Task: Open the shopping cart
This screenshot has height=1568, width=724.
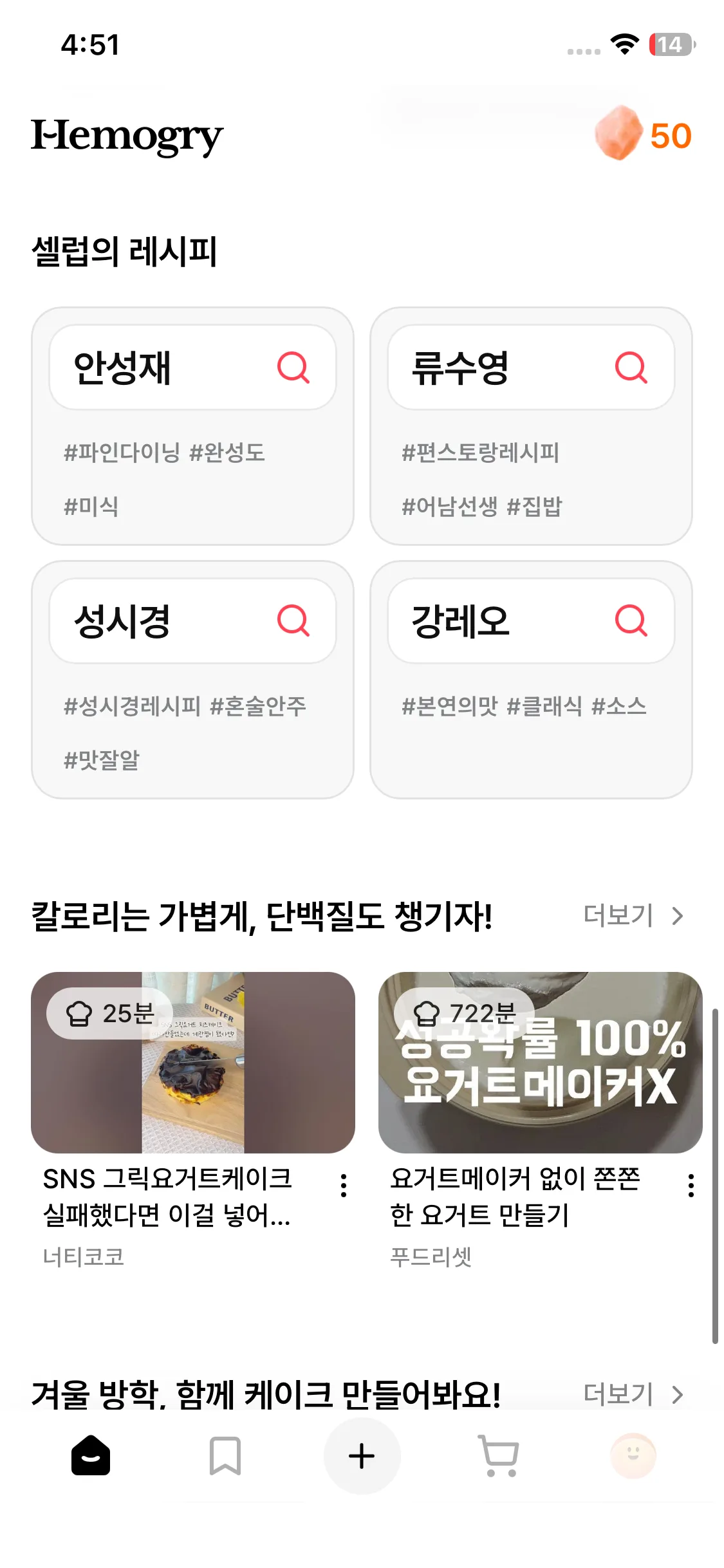Action: (497, 1457)
